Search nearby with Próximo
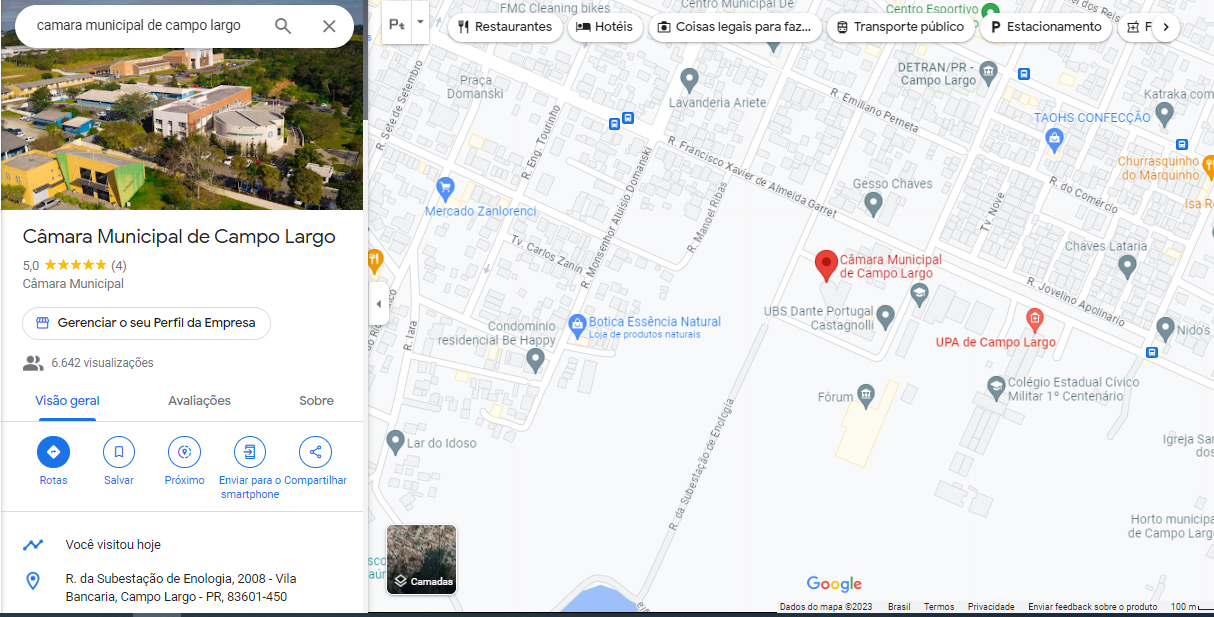The image size is (1214, 617). tap(184, 452)
